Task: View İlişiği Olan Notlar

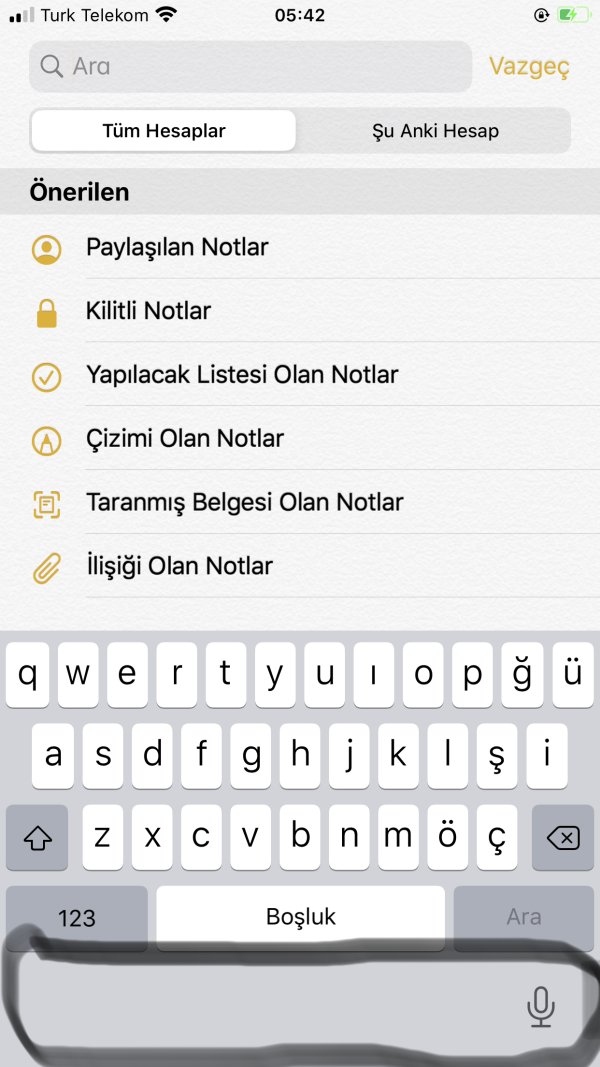Action: pyautogui.click(x=179, y=566)
